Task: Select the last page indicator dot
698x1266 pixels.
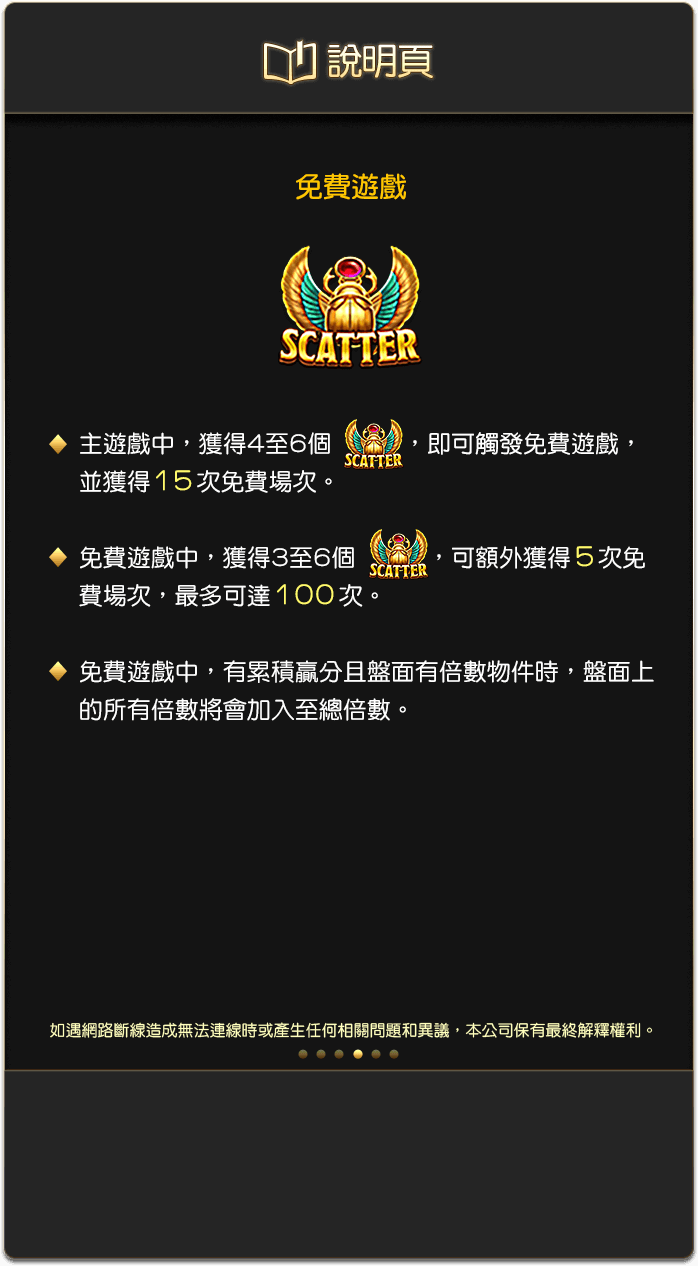Action: coord(394,1054)
